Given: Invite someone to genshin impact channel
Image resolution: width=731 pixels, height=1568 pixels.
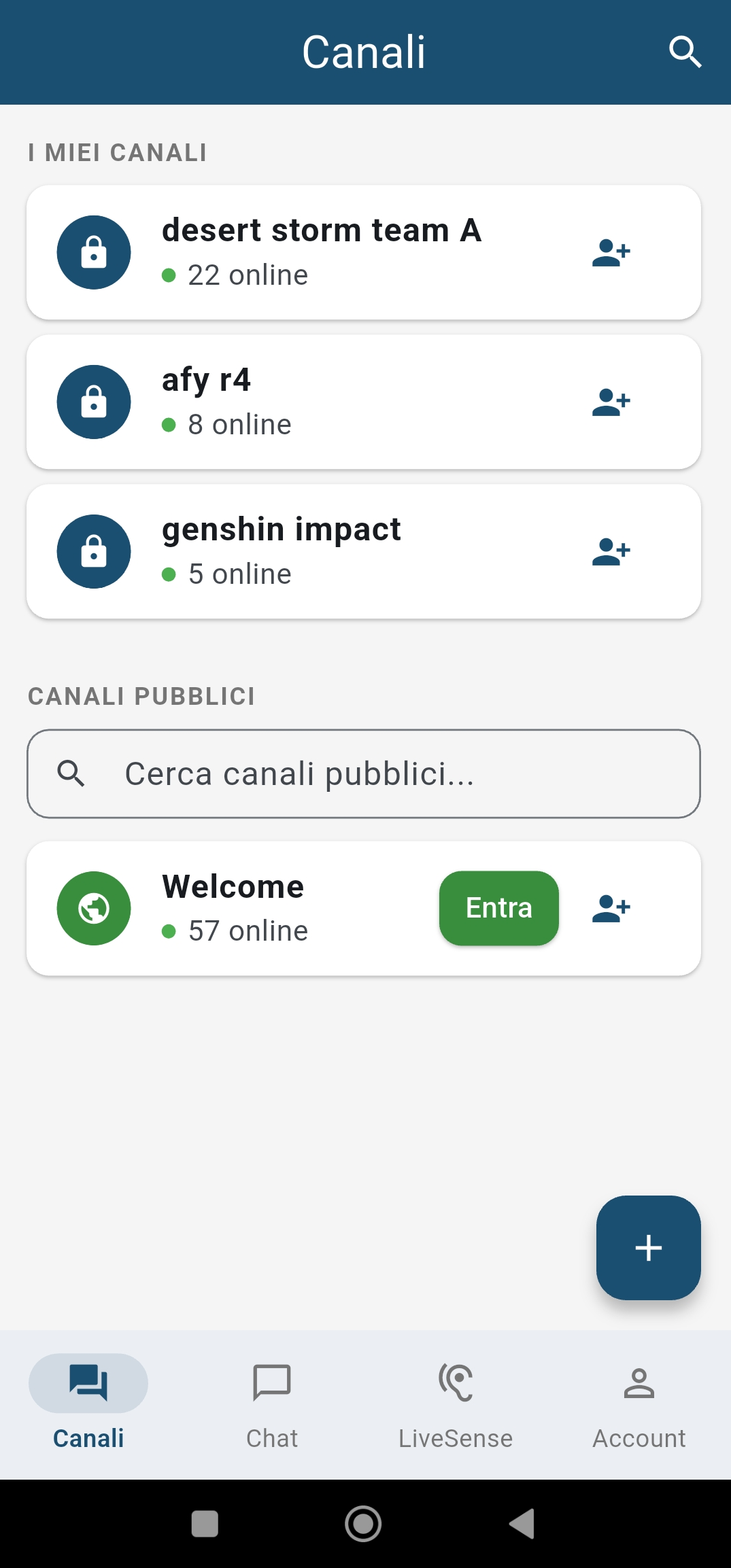Looking at the screenshot, I should [610, 551].
